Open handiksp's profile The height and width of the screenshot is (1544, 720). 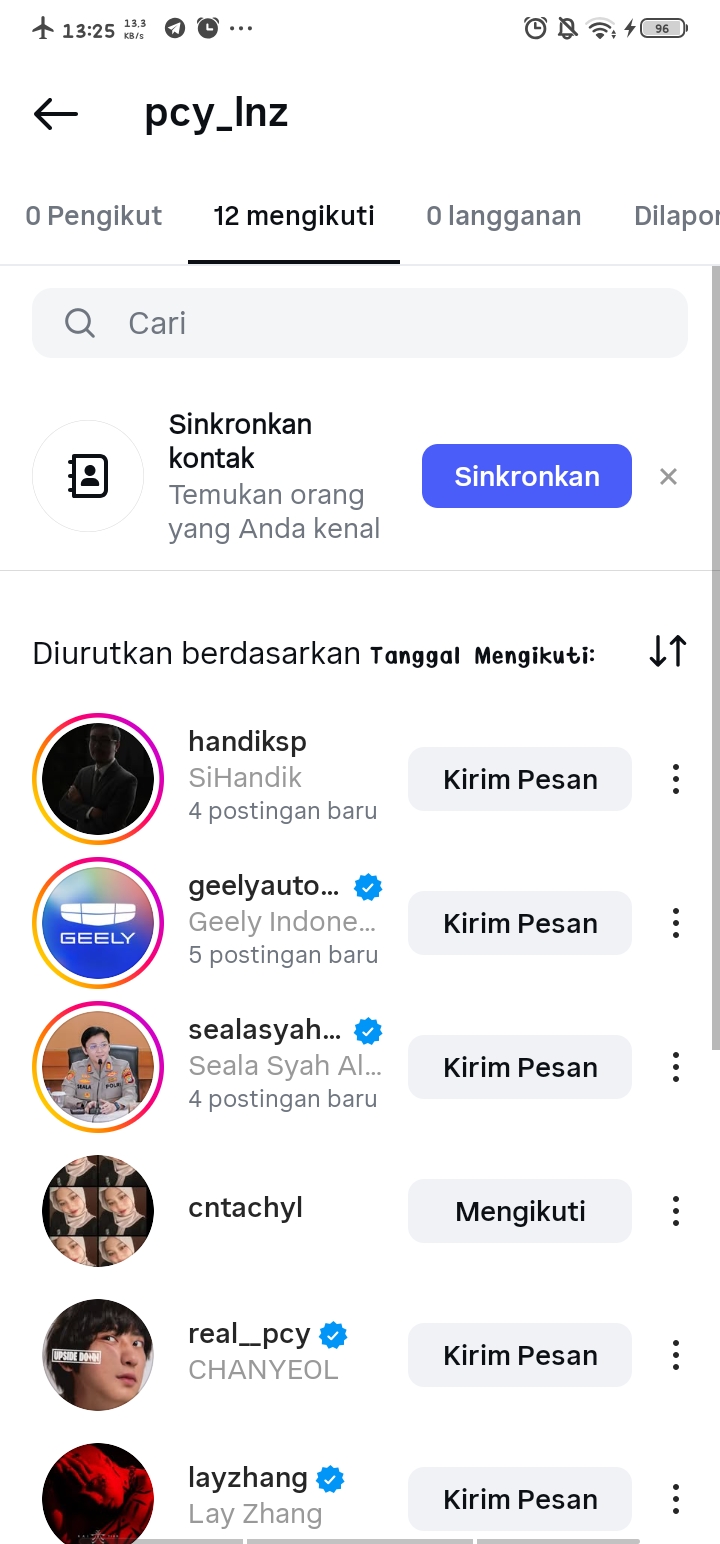tap(247, 742)
